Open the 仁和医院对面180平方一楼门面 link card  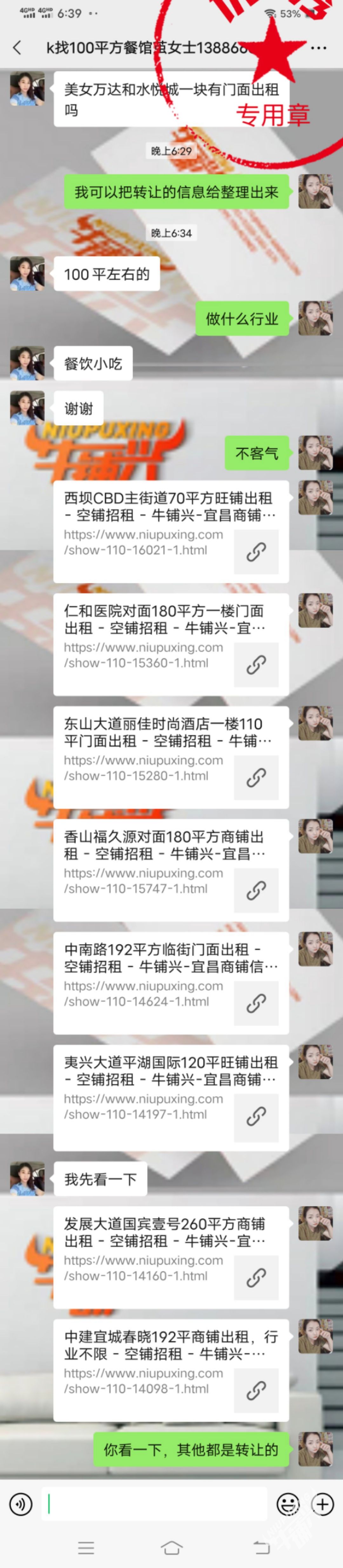171,644
